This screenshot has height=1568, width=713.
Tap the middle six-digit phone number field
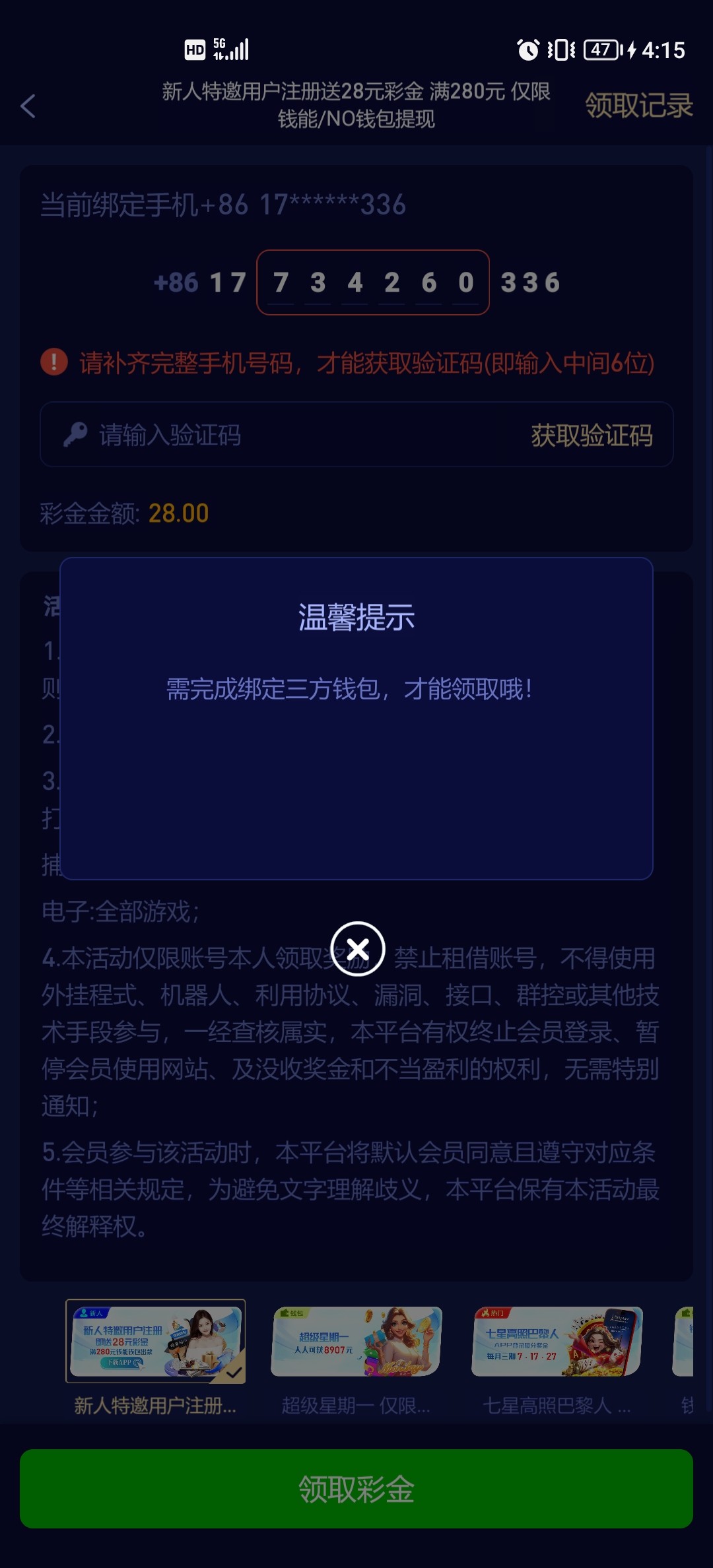click(372, 282)
